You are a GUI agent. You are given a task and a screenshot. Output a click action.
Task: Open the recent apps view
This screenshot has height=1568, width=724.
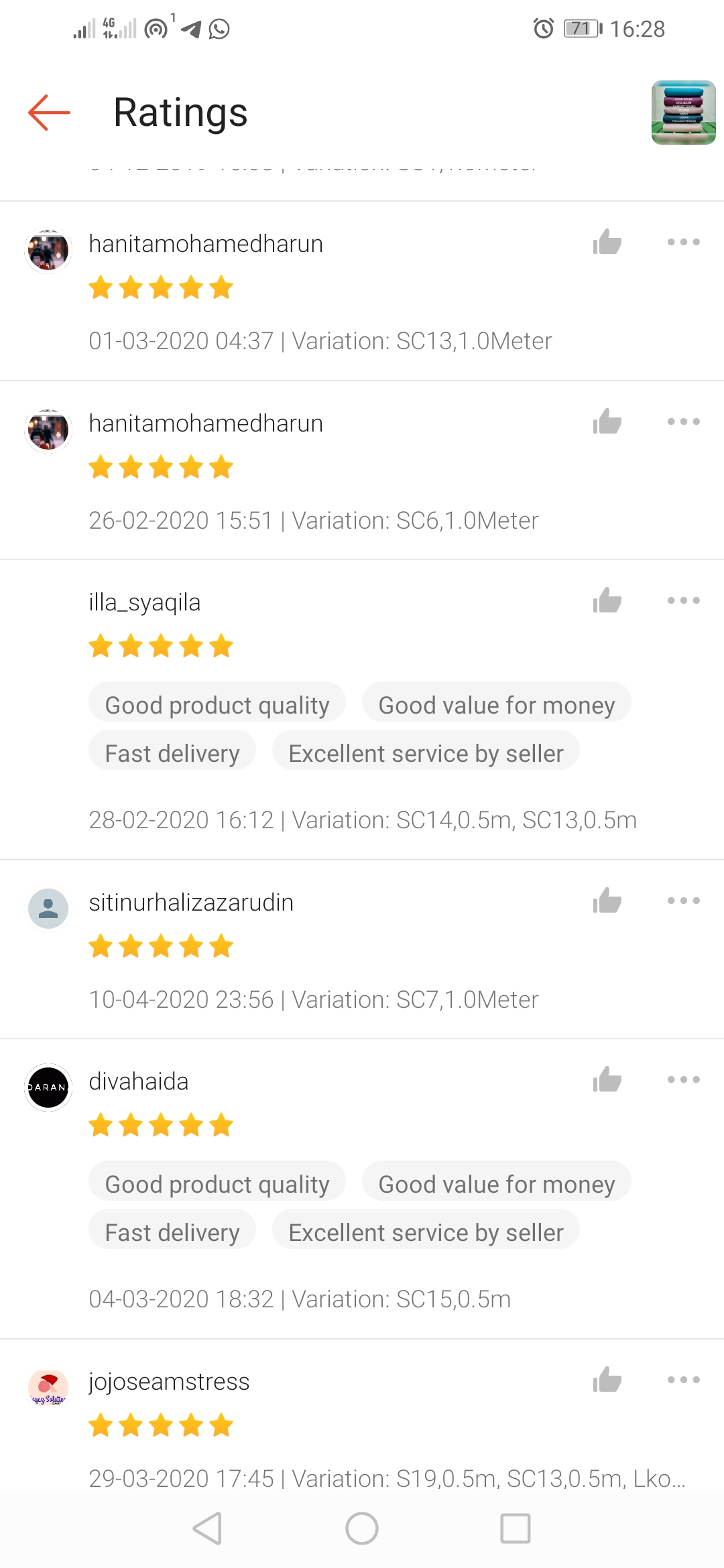point(516,1528)
